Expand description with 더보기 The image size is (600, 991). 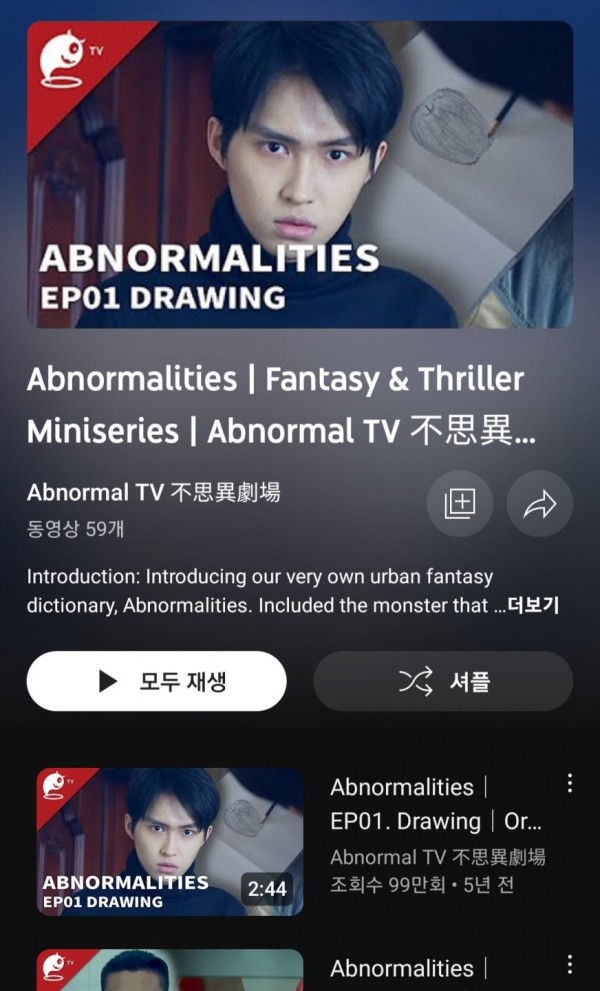click(x=533, y=605)
